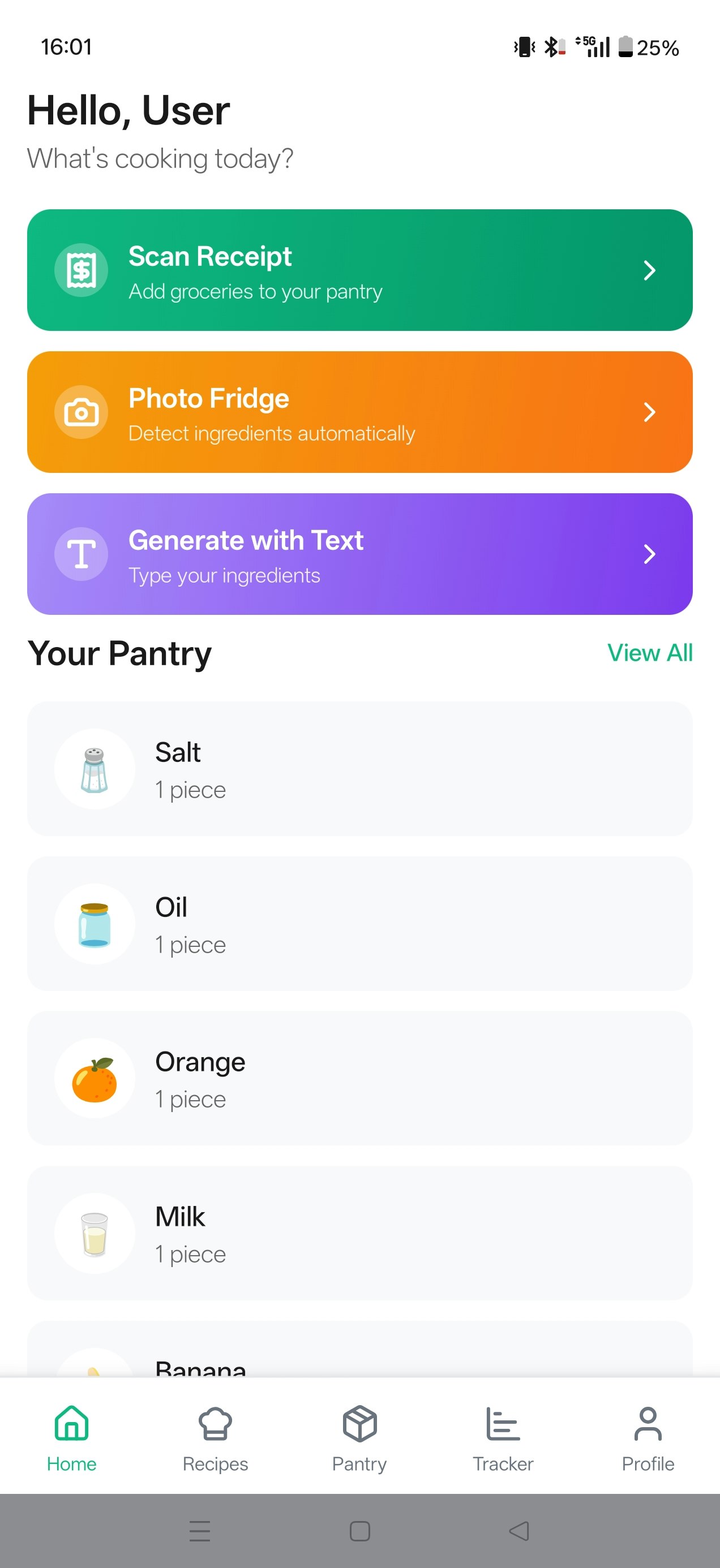Expand Generate with Text chevron

pyautogui.click(x=649, y=554)
